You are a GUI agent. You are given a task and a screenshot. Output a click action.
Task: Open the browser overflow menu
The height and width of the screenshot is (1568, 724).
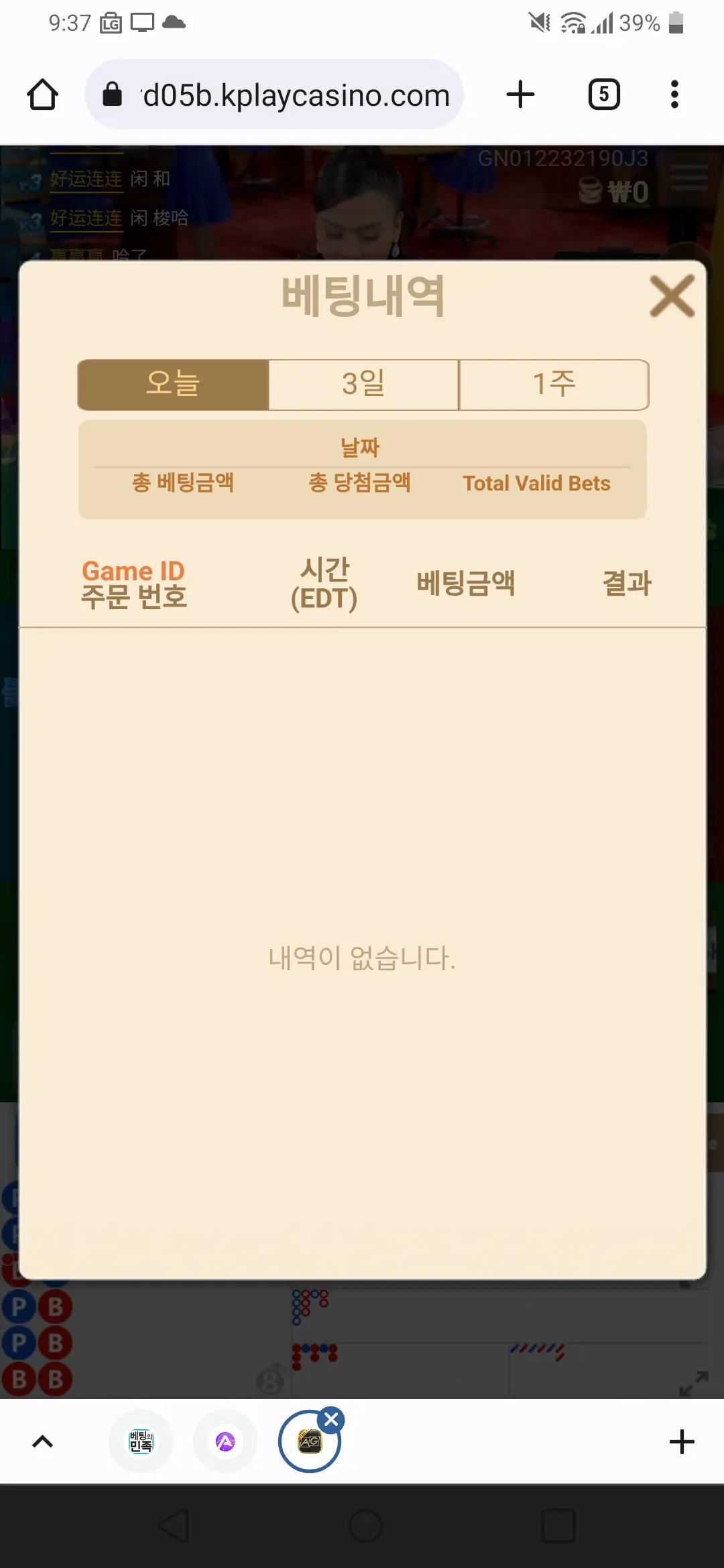pyautogui.click(x=674, y=94)
